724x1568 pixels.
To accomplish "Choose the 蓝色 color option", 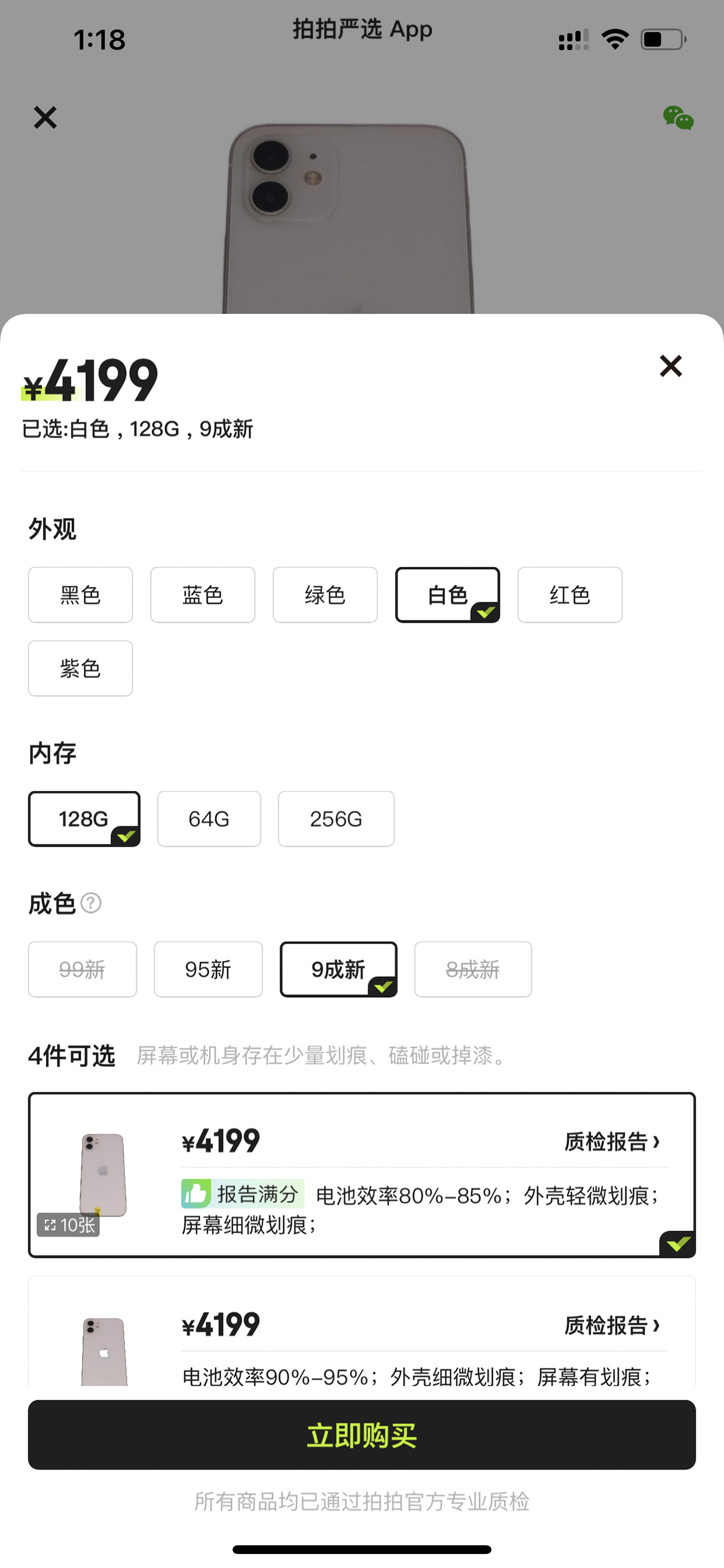I will [x=203, y=595].
